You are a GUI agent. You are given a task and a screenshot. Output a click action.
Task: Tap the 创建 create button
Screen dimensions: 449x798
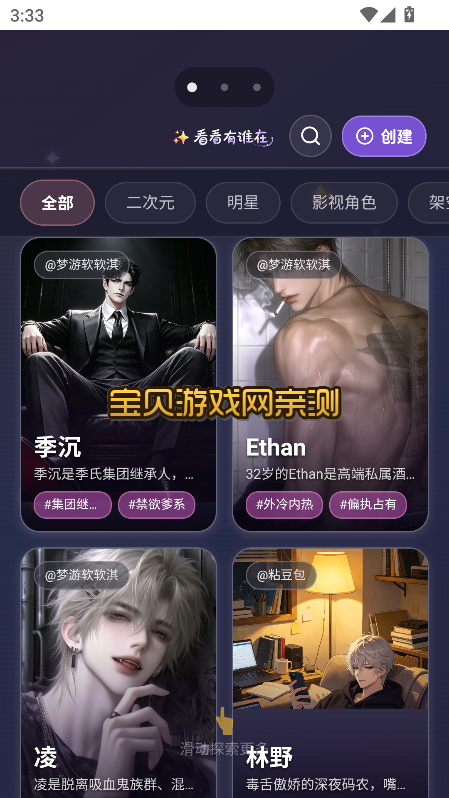click(x=384, y=136)
